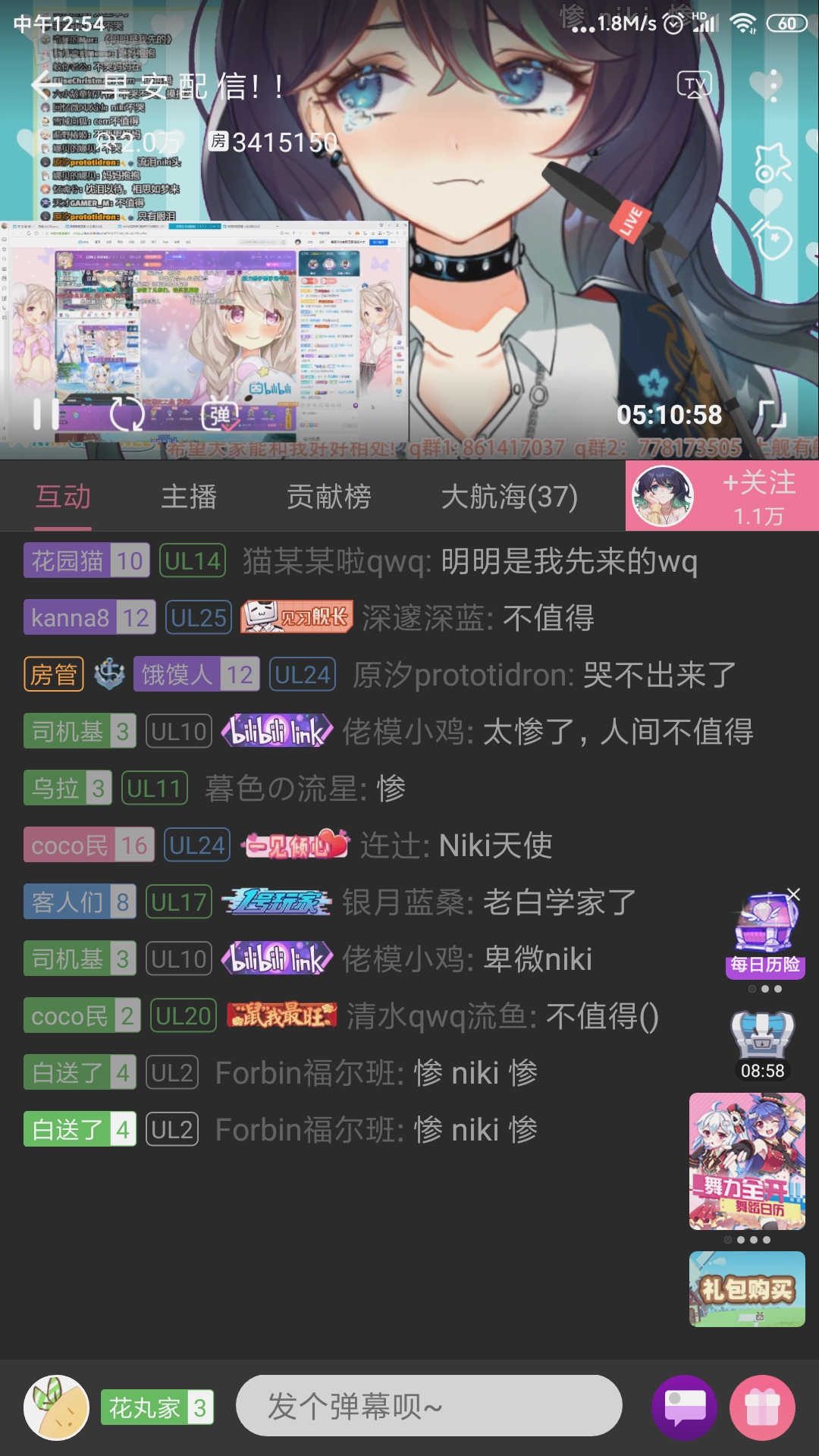Open the 贡献榜 tab
The image size is (819, 1456).
(x=329, y=497)
